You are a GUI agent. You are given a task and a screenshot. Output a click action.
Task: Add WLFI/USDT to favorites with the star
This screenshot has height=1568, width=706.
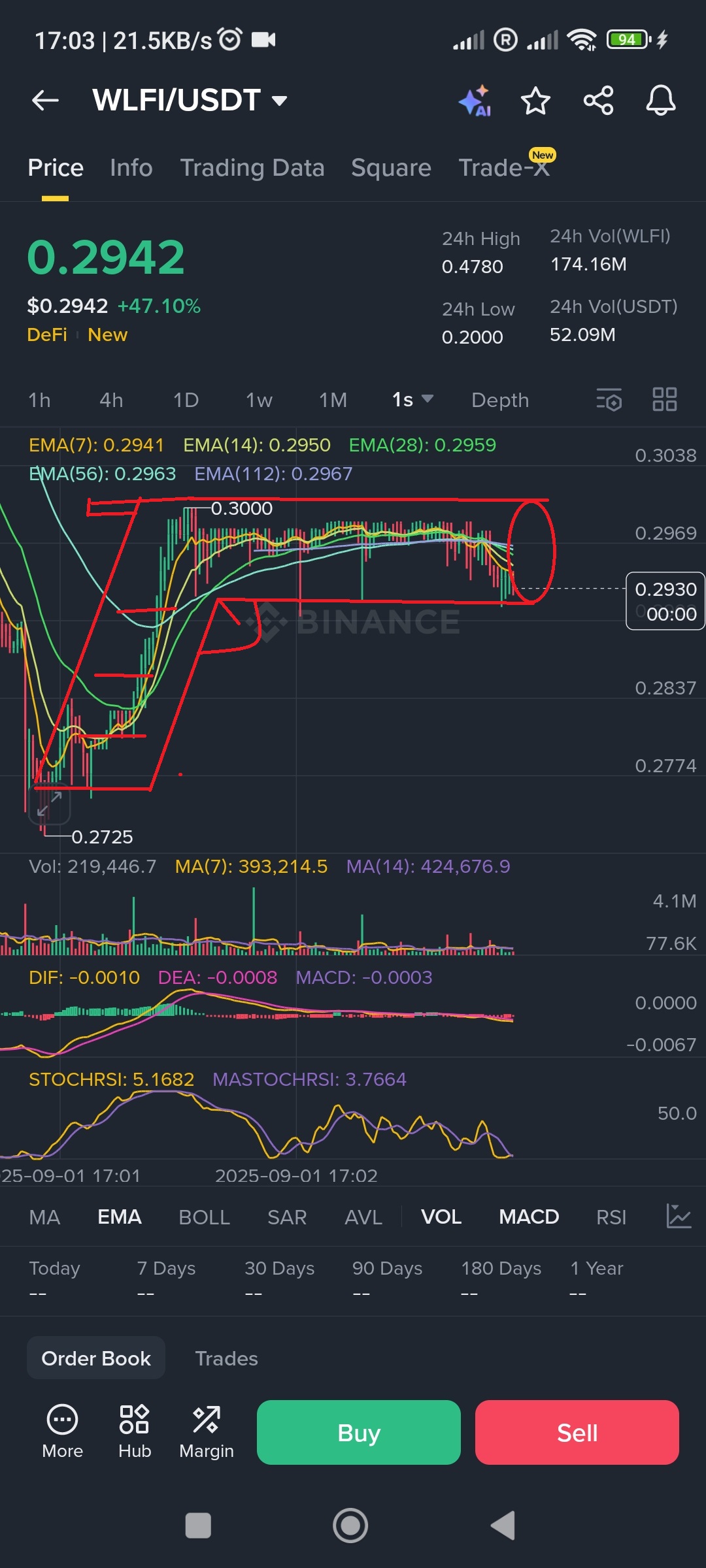coord(535,101)
